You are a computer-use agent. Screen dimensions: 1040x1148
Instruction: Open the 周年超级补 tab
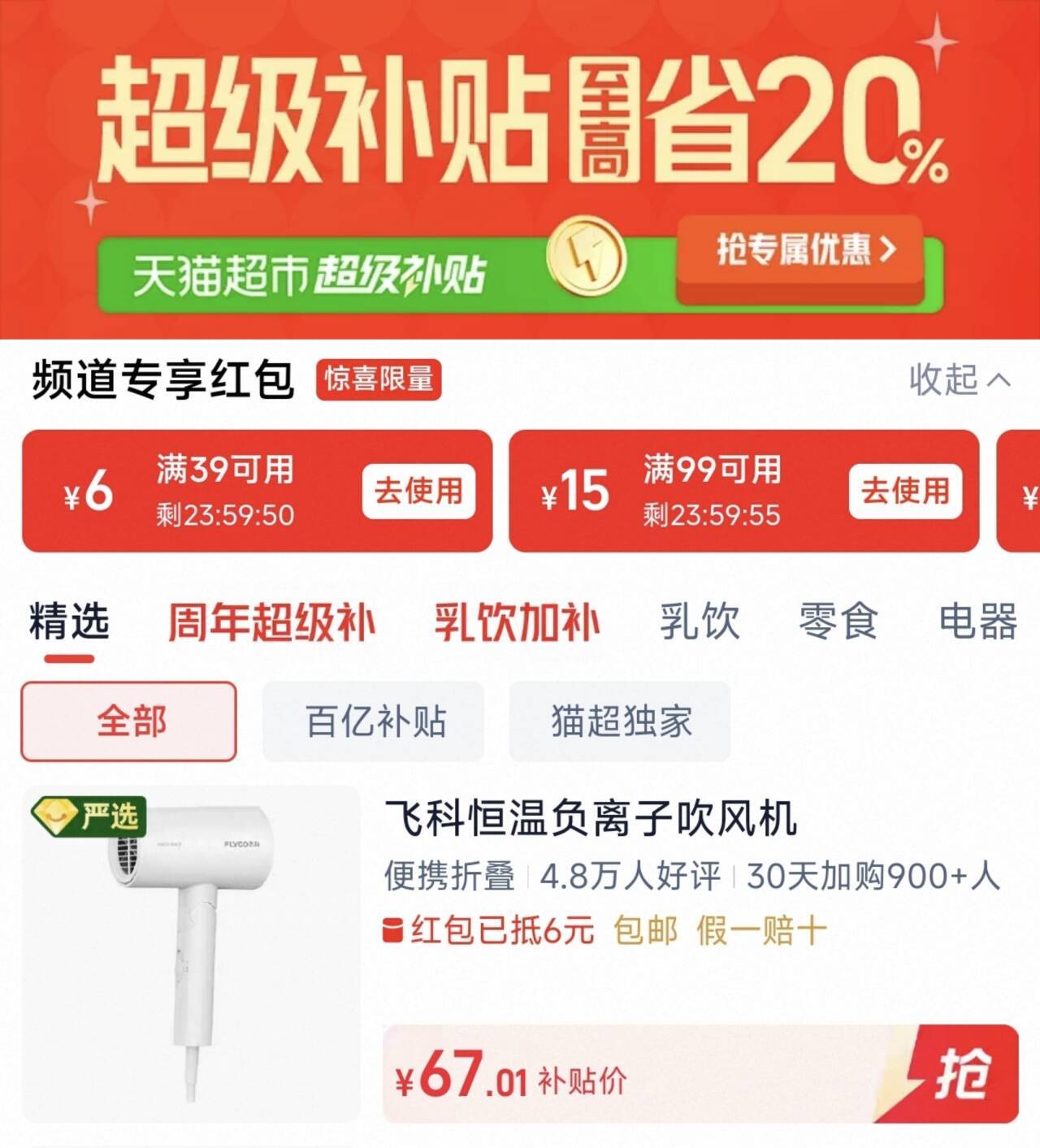point(271,623)
